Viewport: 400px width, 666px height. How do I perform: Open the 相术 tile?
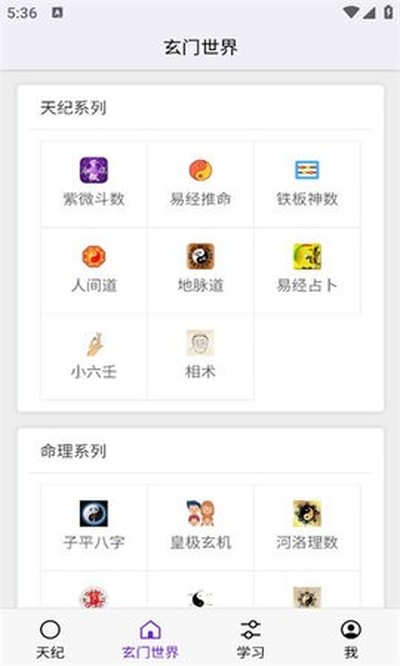tap(200, 357)
